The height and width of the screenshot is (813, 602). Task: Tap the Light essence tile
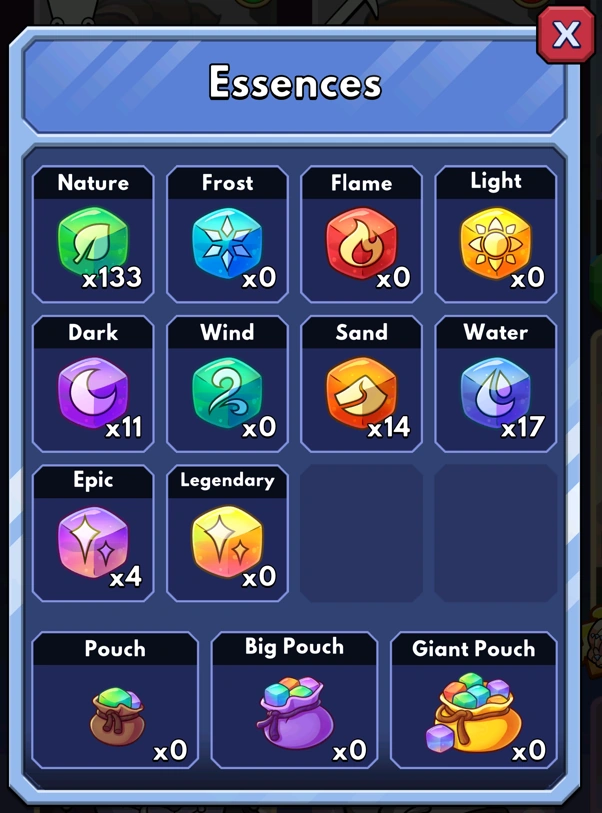click(x=495, y=236)
